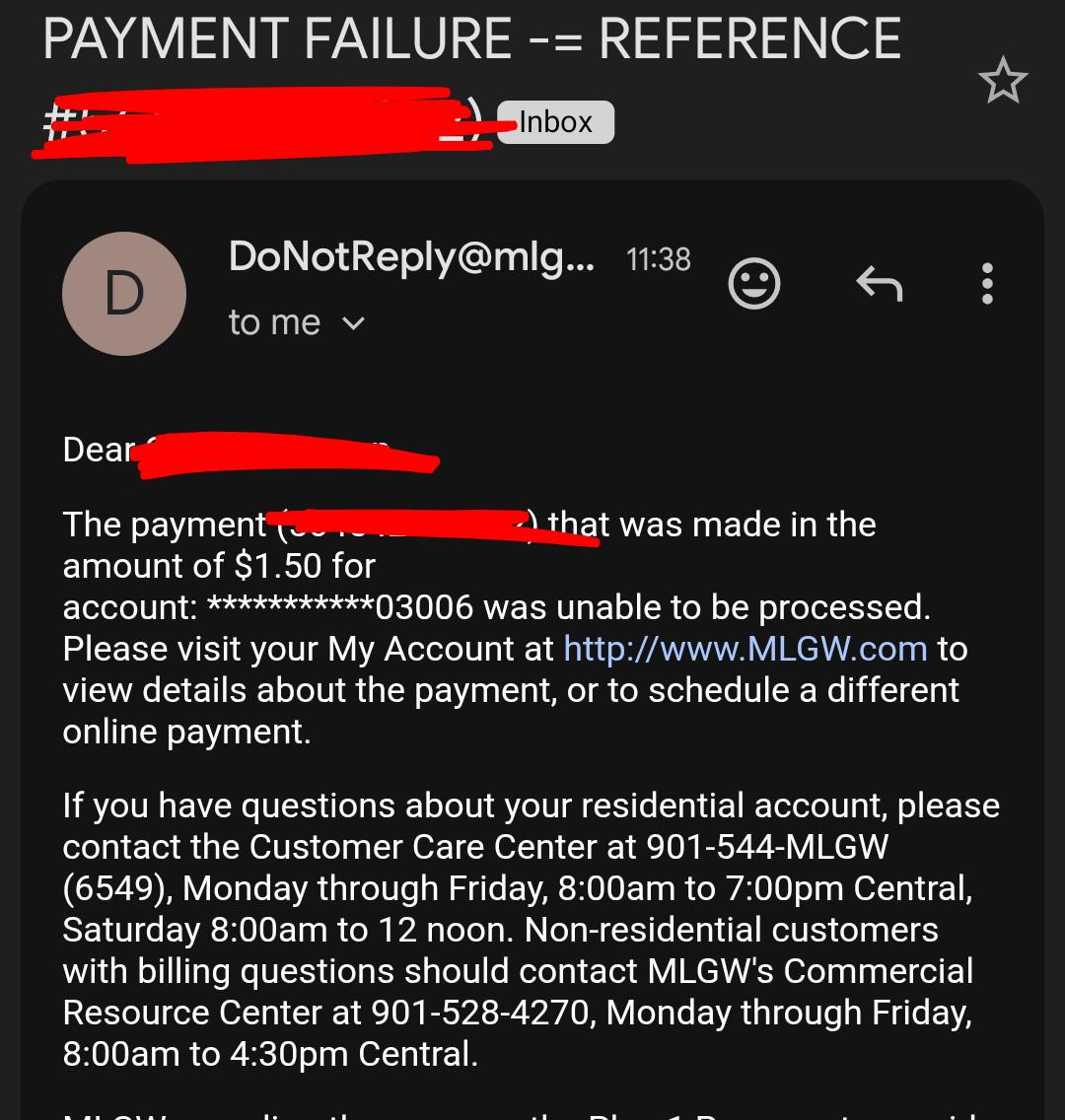
Task: Expand the "to me" recipient details
Action: pyautogui.click(x=297, y=322)
